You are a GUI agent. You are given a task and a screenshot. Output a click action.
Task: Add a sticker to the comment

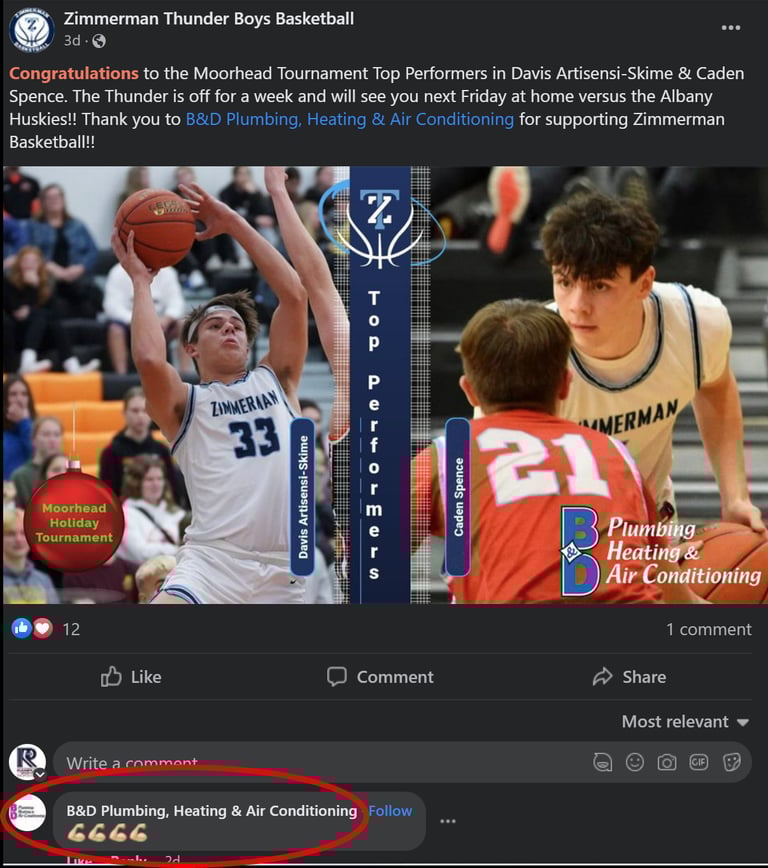tap(731, 763)
